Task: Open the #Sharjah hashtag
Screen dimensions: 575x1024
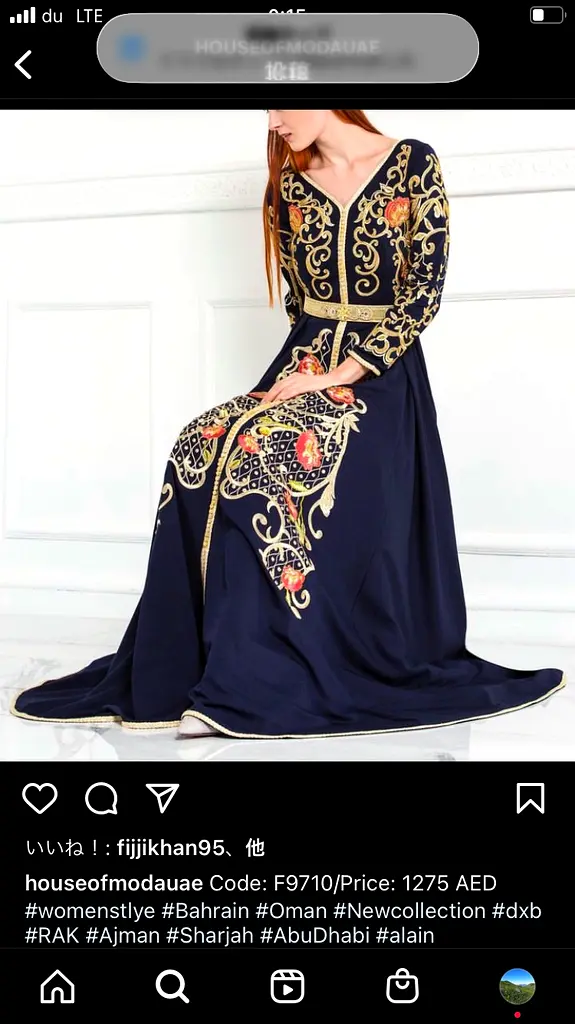Action: pos(210,935)
